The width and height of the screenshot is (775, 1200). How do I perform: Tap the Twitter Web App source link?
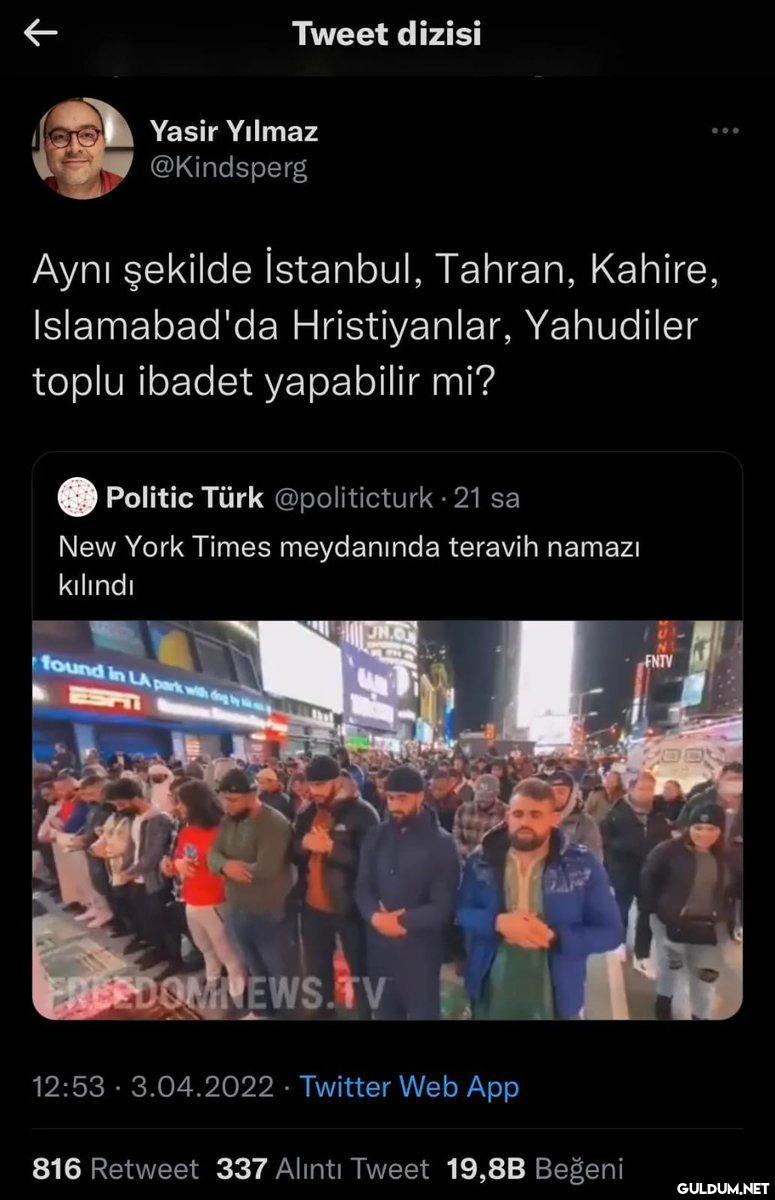pos(409,1086)
